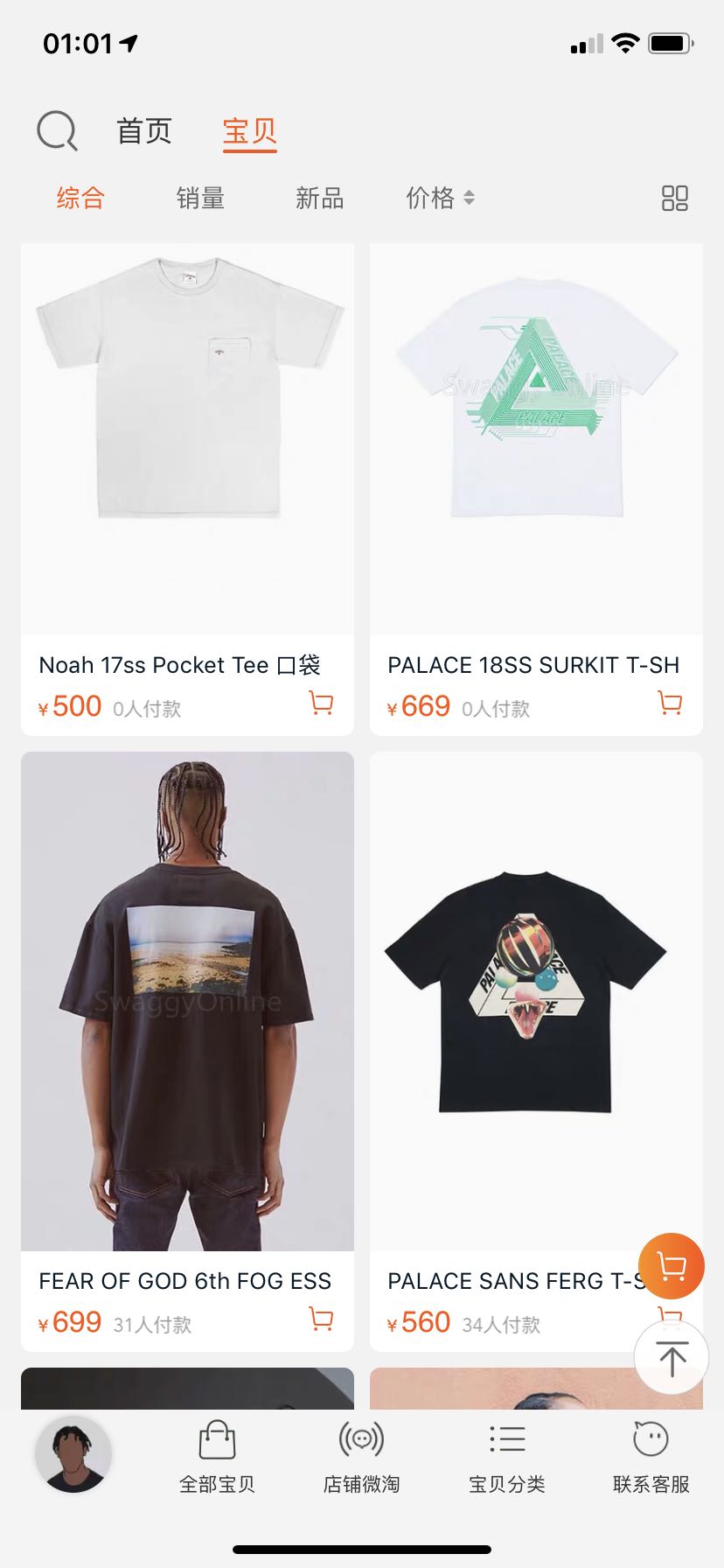The height and width of the screenshot is (1568, 724).
Task: Contact 联系客服 customer service
Action: (x=651, y=1458)
